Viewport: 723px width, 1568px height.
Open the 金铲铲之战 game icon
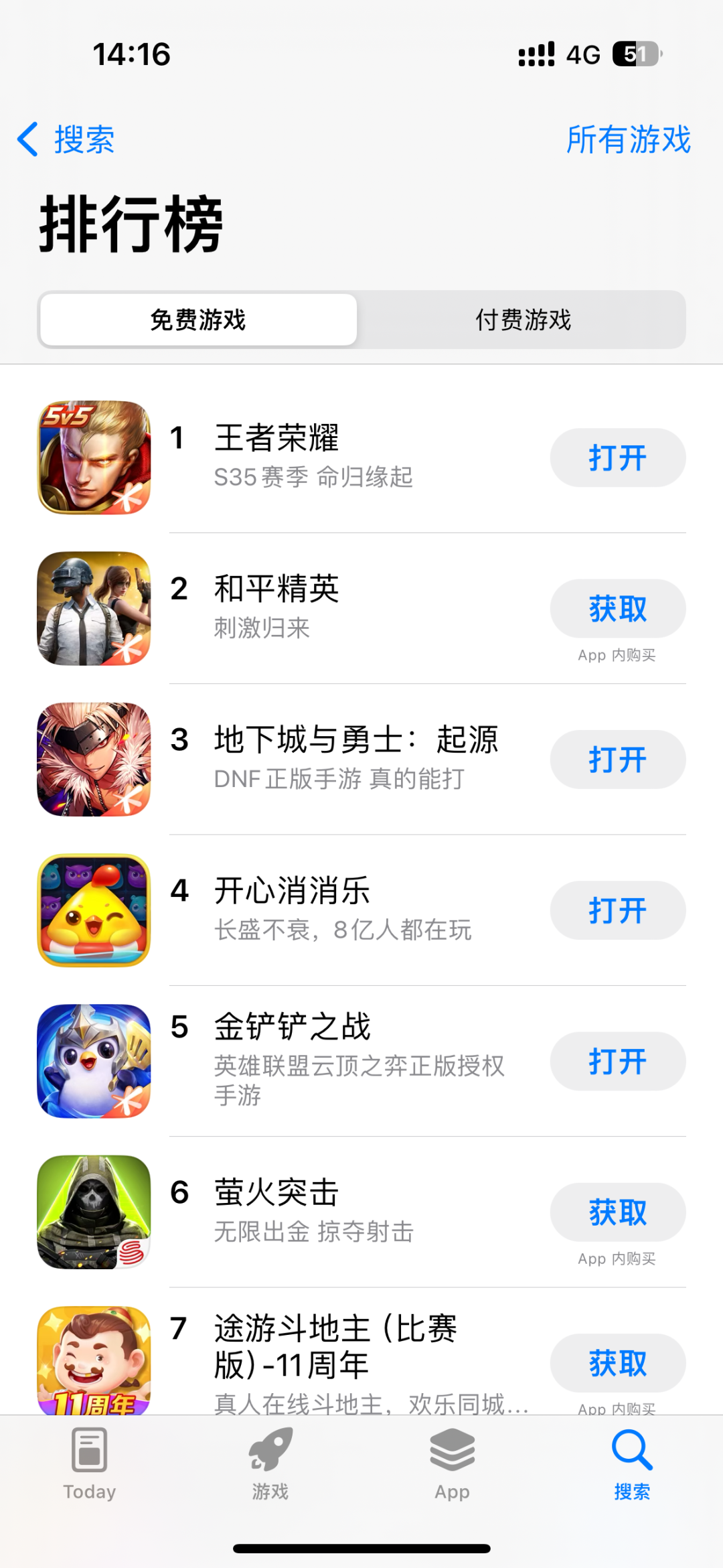(94, 1061)
